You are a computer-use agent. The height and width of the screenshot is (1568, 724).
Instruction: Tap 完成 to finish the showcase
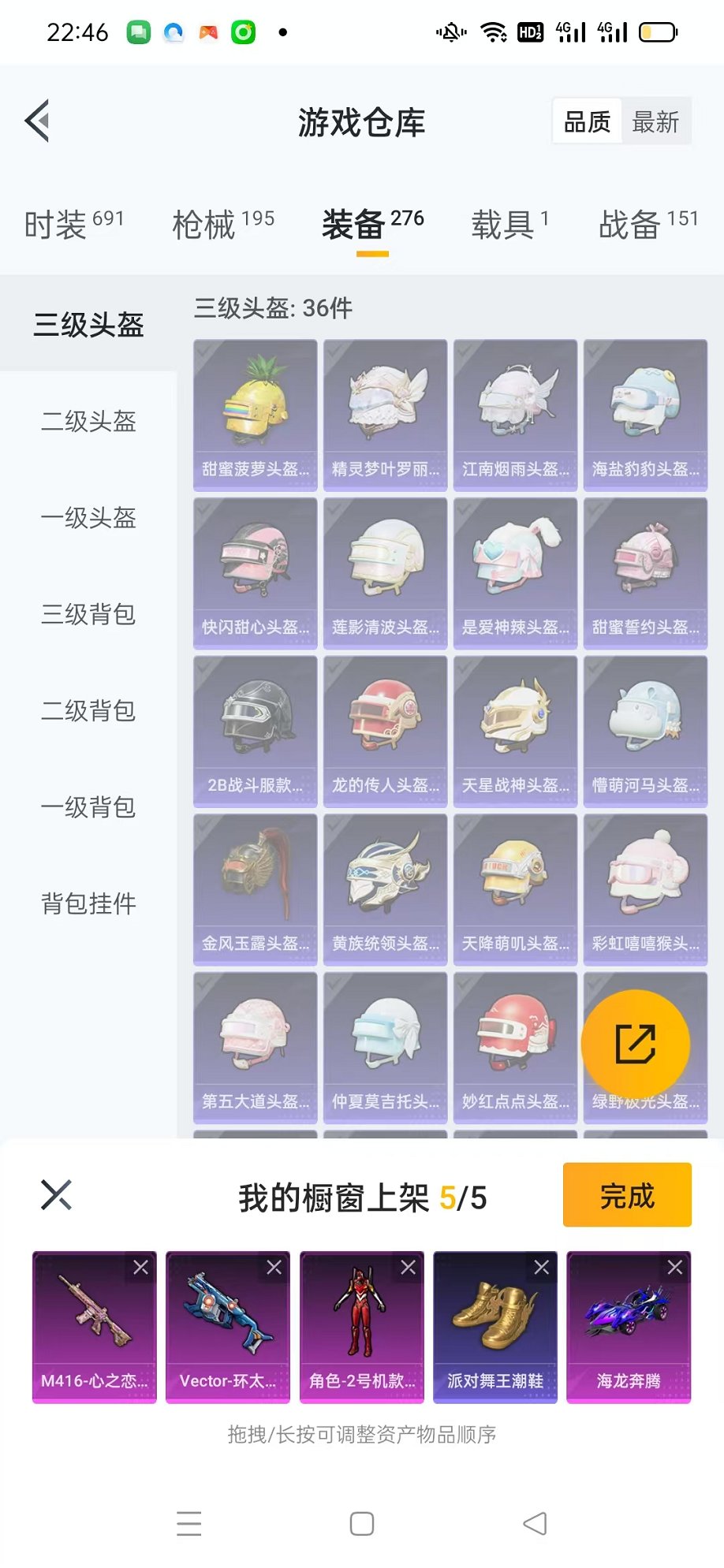tap(627, 1195)
